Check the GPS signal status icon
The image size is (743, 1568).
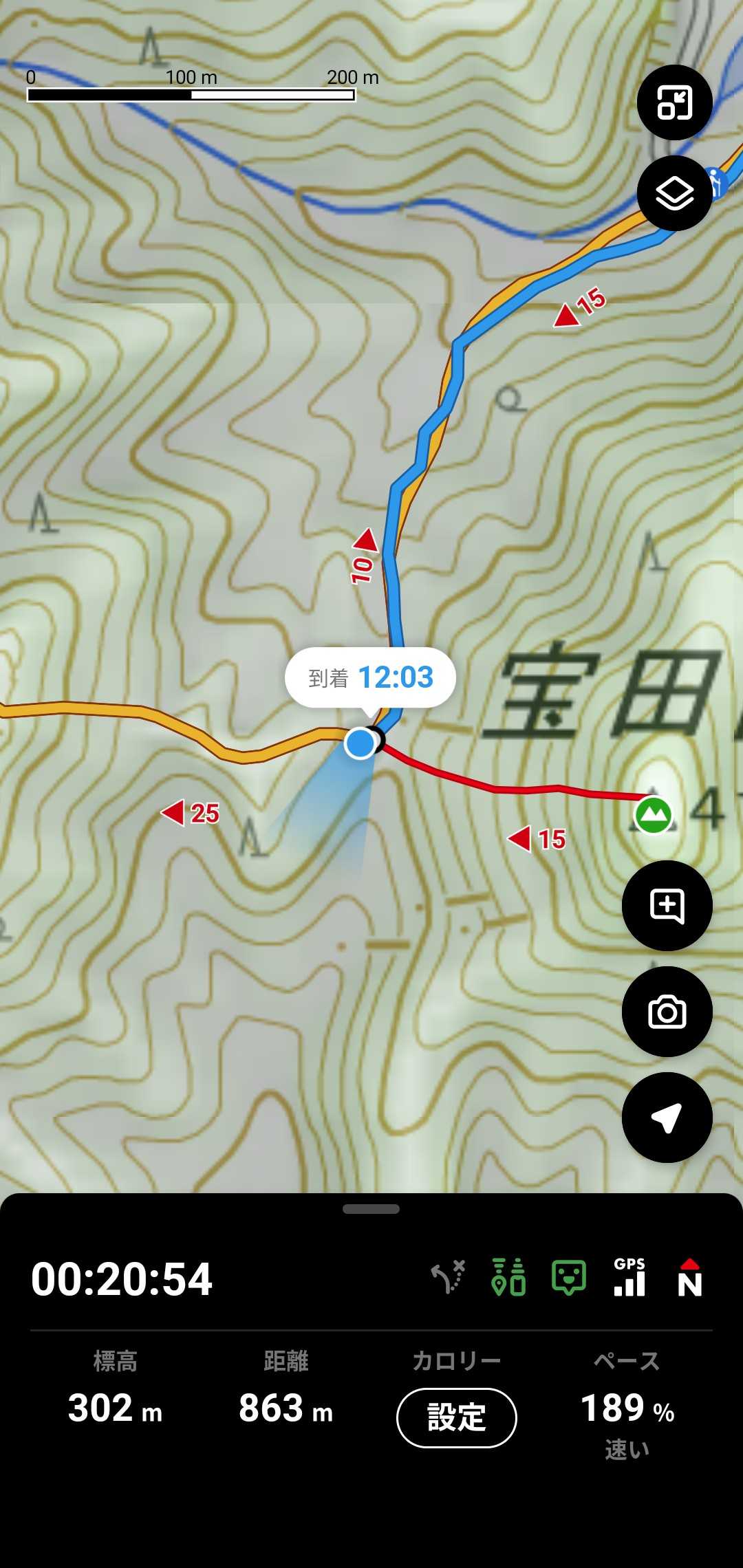tap(629, 1278)
